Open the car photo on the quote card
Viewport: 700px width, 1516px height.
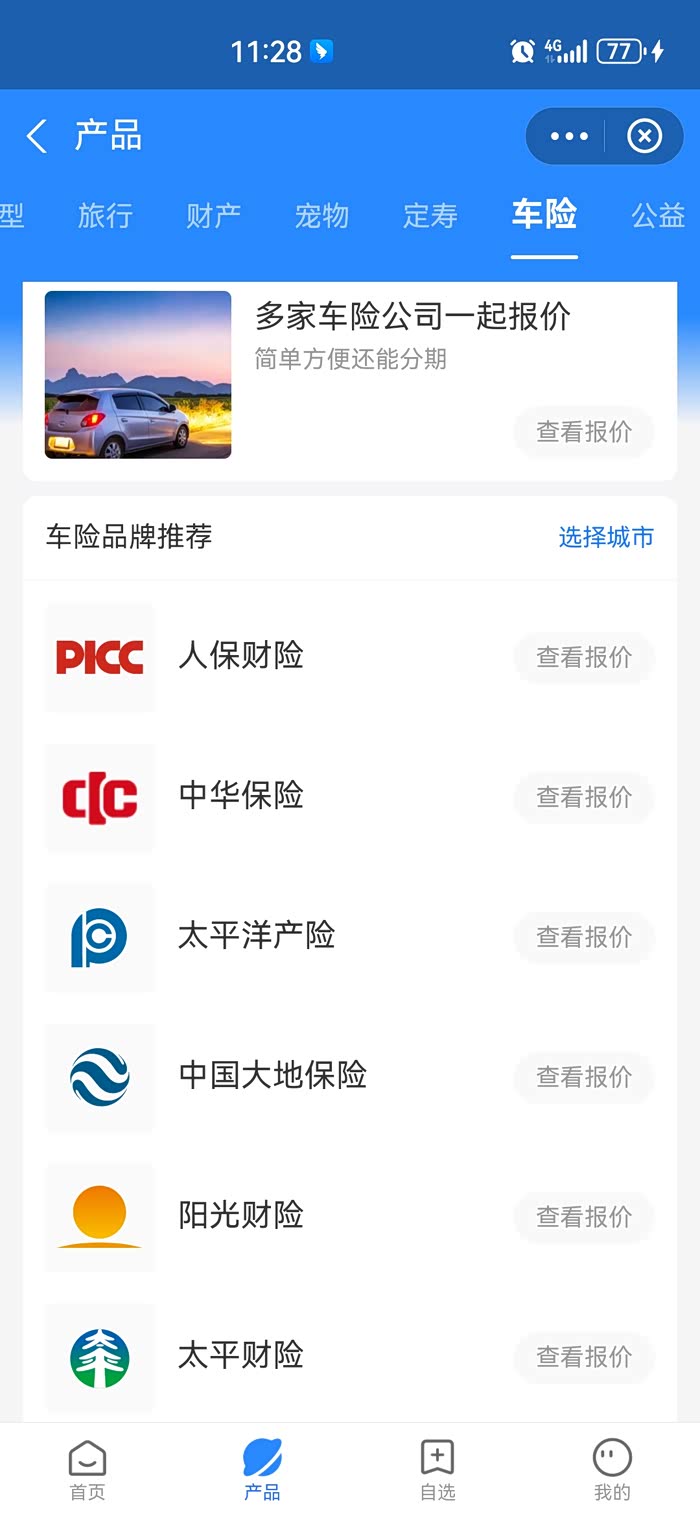click(138, 375)
